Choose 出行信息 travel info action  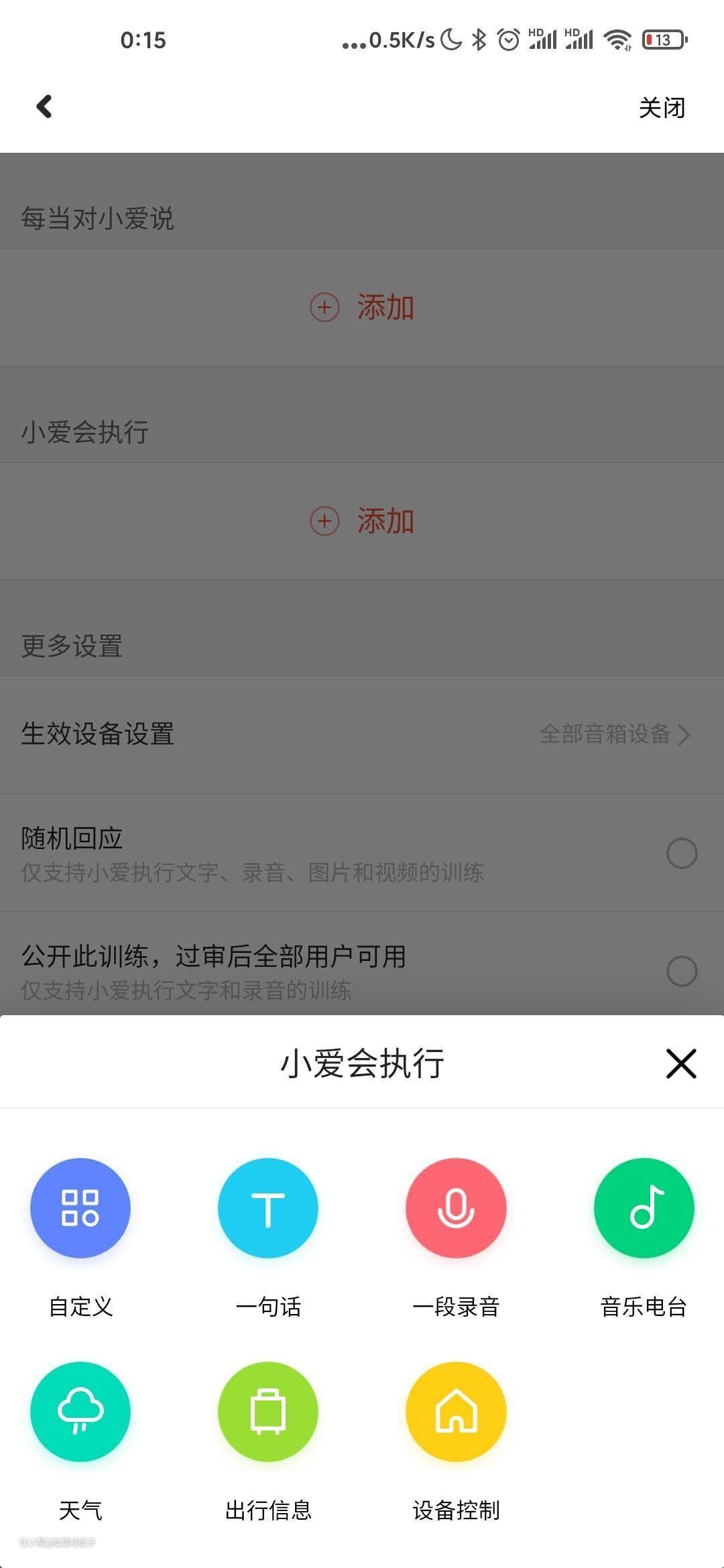click(x=268, y=1412)
